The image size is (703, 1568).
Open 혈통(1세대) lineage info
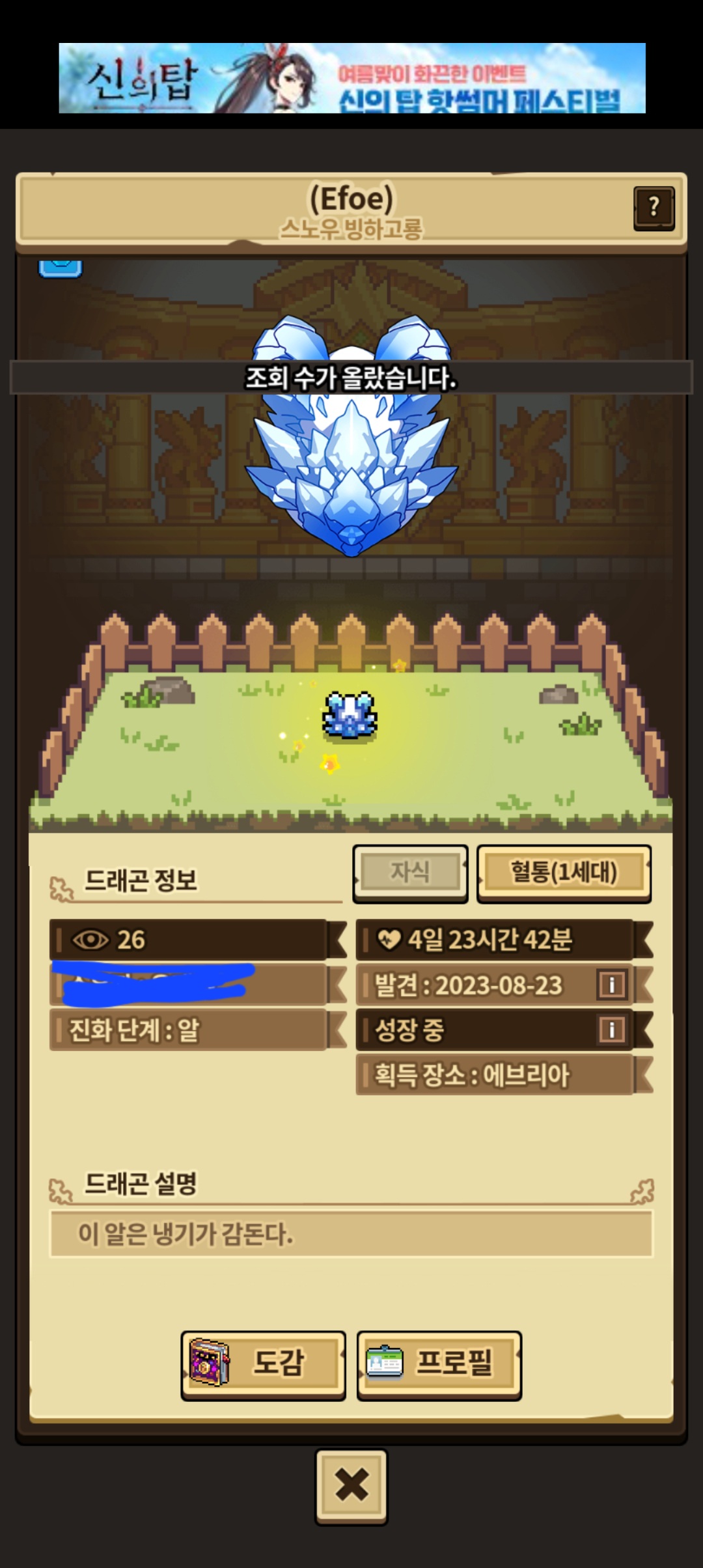point(564,873)
